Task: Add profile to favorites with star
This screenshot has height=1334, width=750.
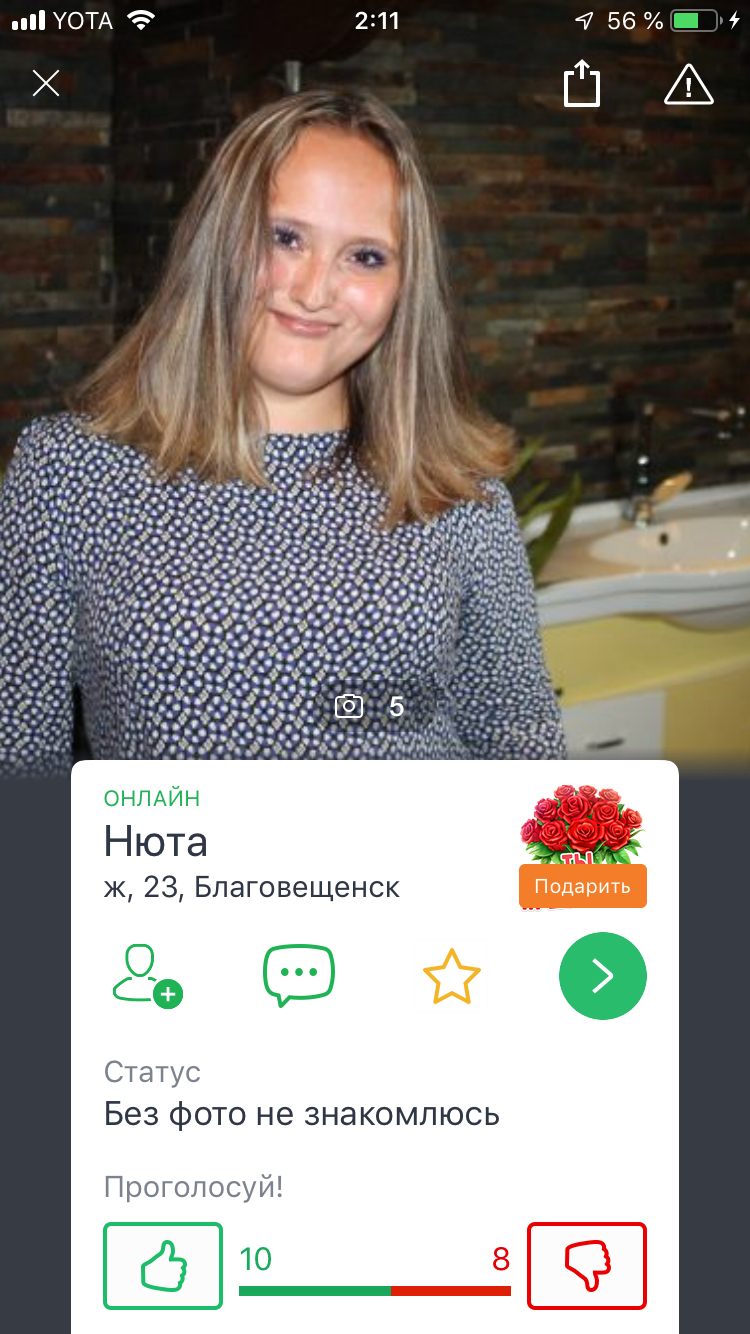Action: coord(452,977)
